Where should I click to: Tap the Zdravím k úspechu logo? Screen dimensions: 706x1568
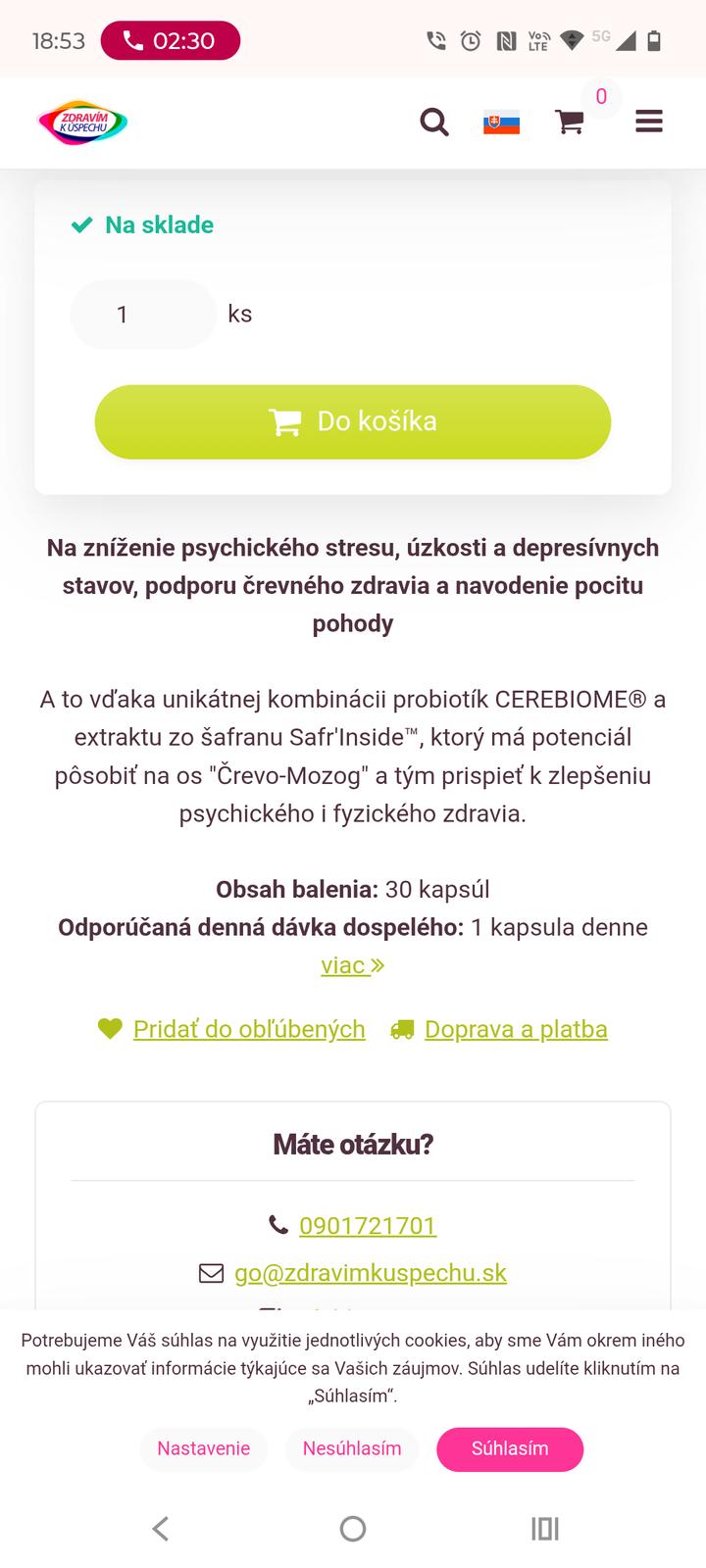click(82, 123)
